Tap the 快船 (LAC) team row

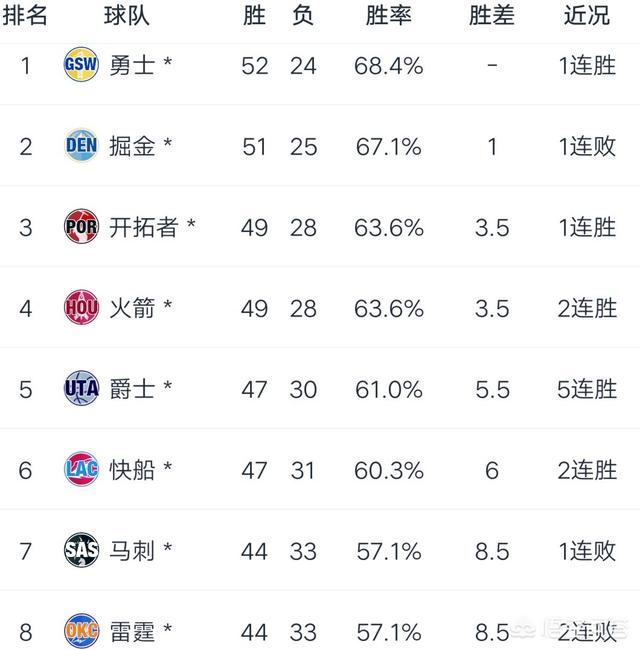coord(320,469)
